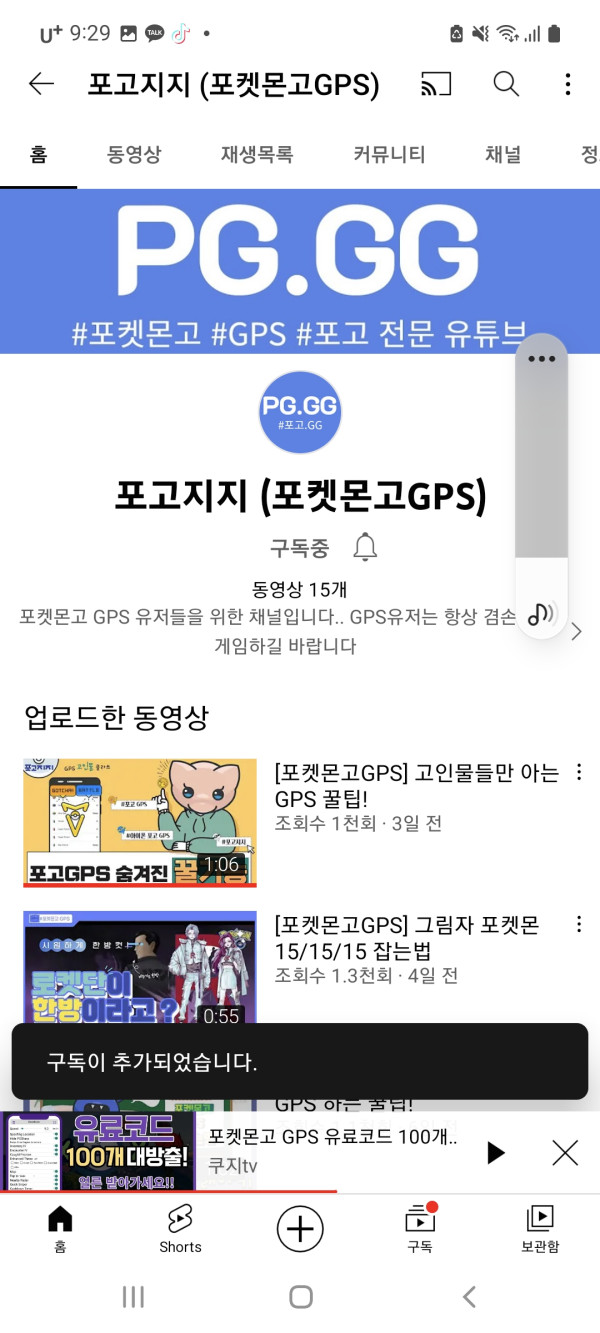This screenshot has width=600, height=1333.
Task: Open options for 고인물들만 아는 GPS 꿀팁
Action: click(578, 773)
